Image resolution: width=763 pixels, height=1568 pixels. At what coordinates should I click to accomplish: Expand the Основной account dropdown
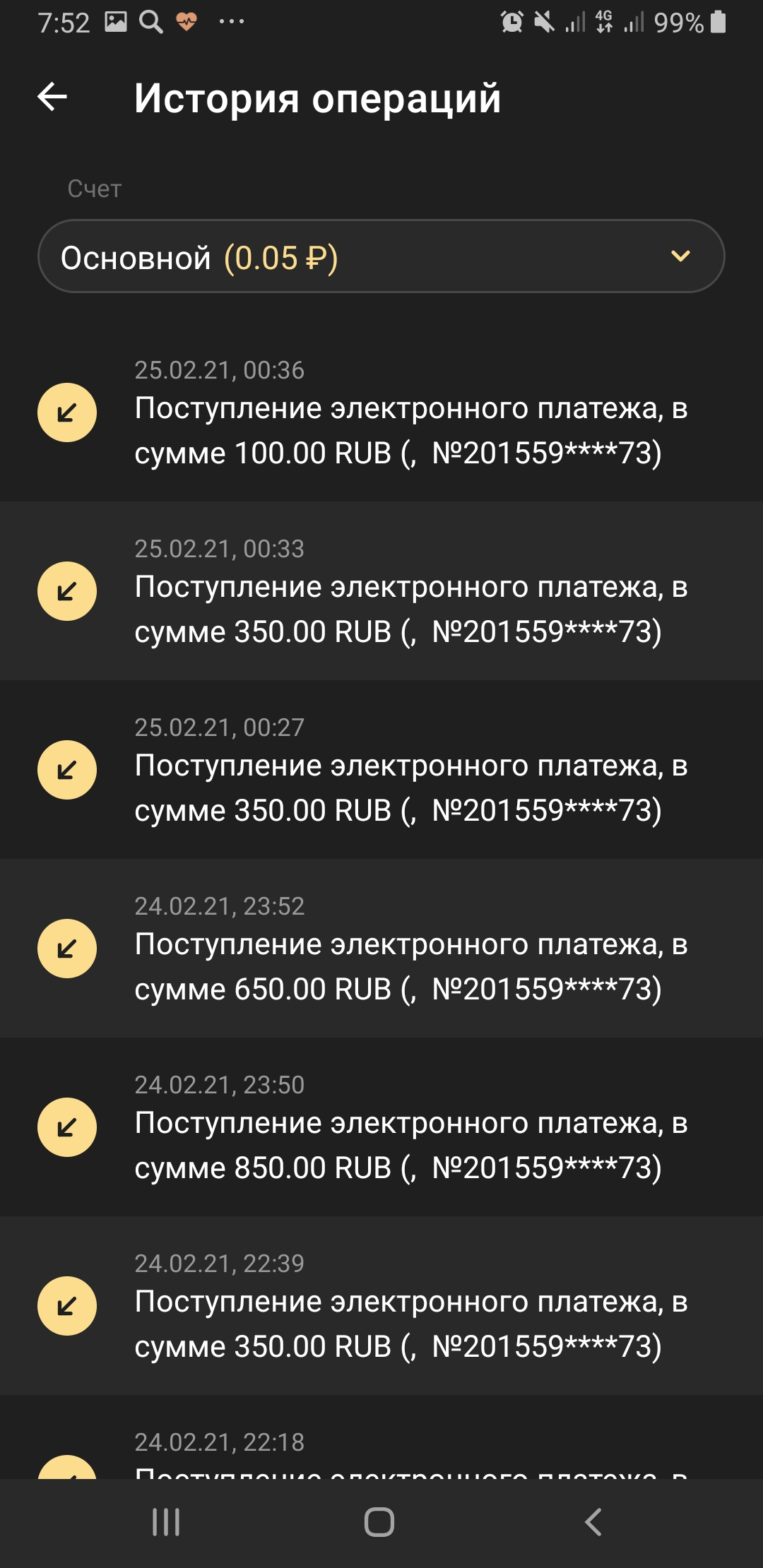click(x=381, y=256)
